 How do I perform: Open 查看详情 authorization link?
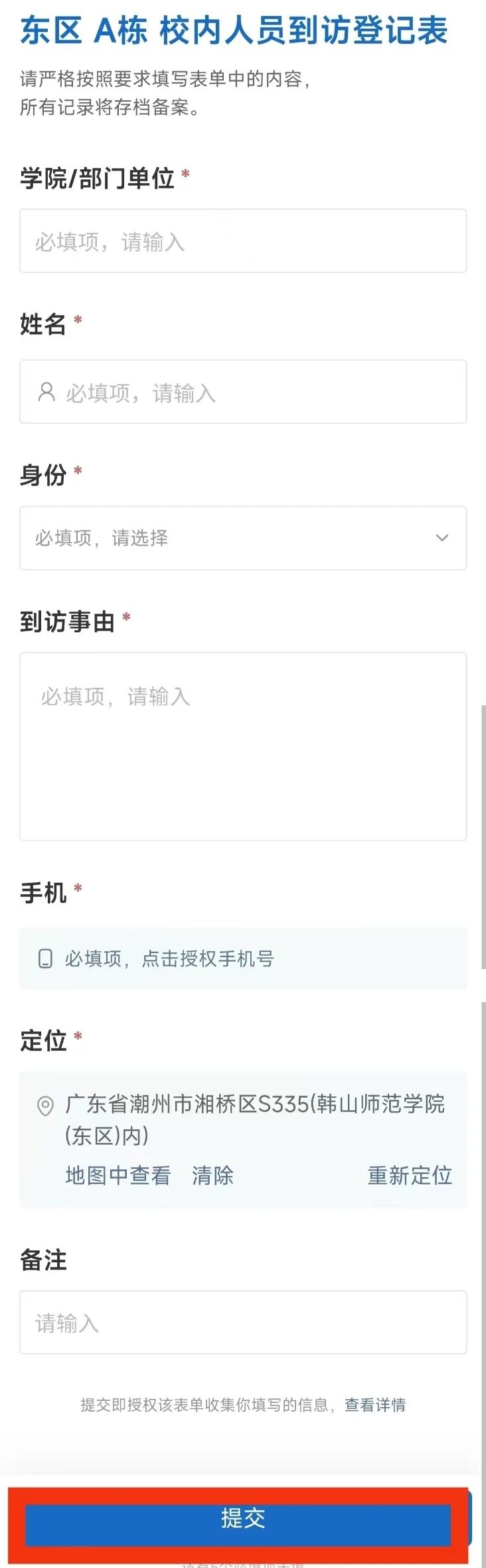(x=375, y=1405)
